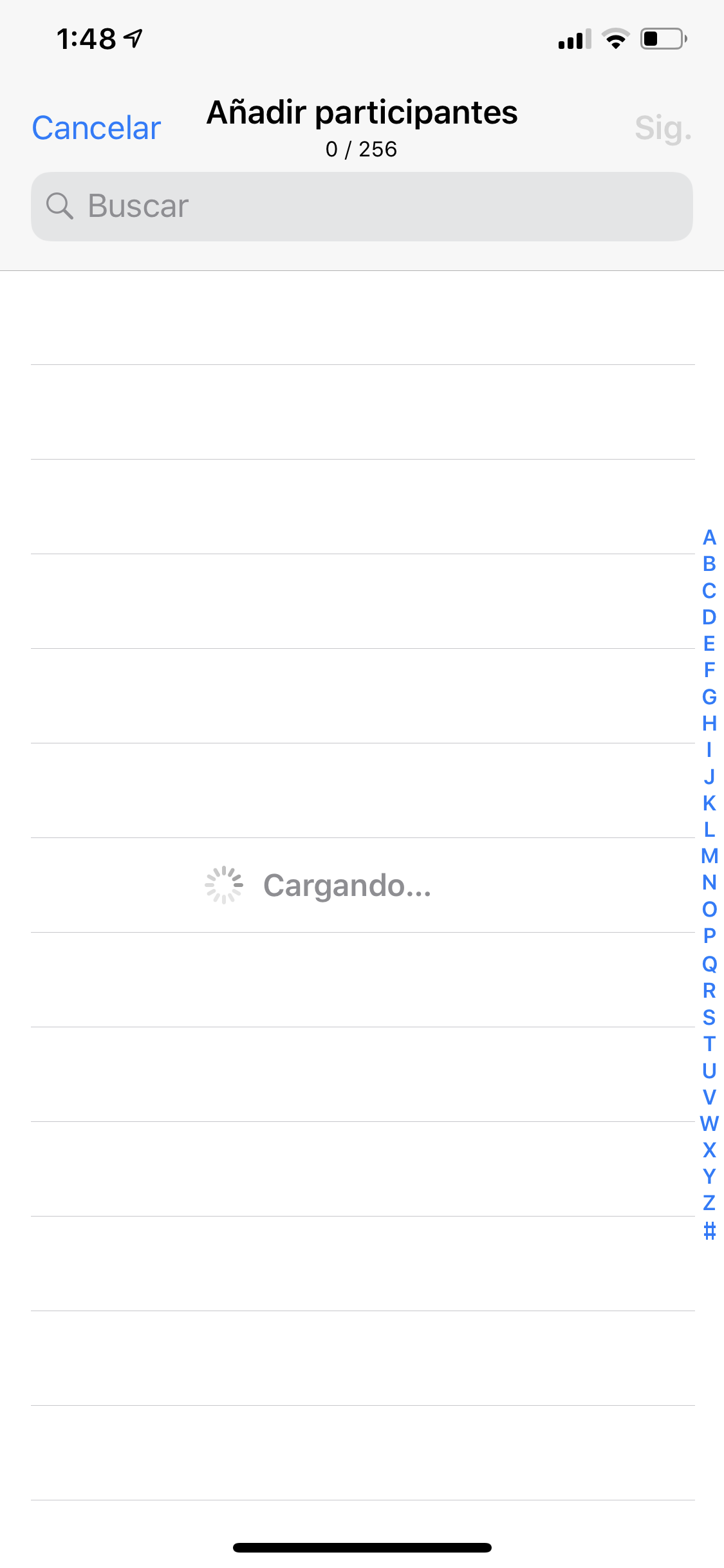Image resolution: width=724 pixels, height=1568 pixels.
Task: Select letter G in the alphabet index
Action: (x=709, y=697)
